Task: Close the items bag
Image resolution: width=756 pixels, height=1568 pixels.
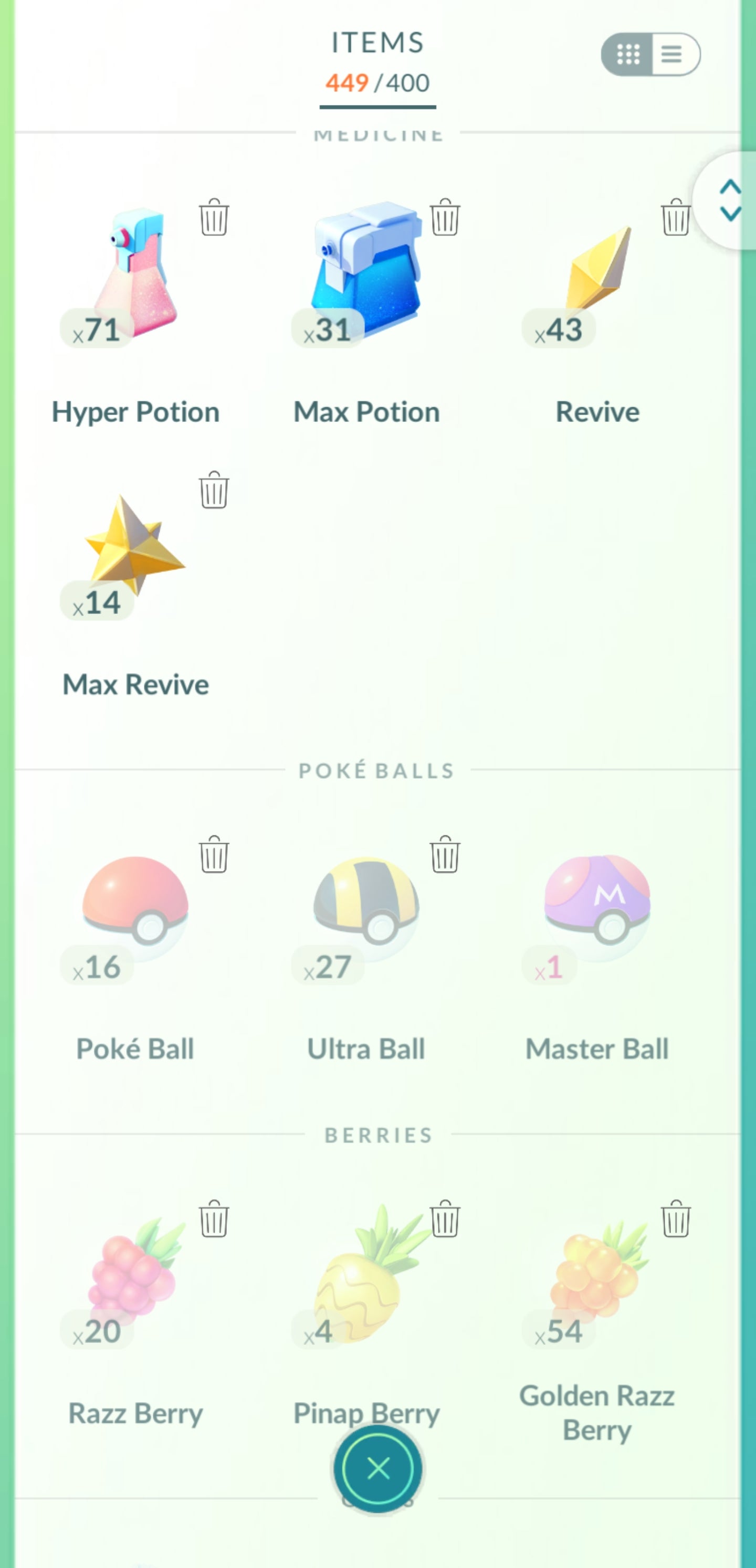Action: [x=377, y=1469]
